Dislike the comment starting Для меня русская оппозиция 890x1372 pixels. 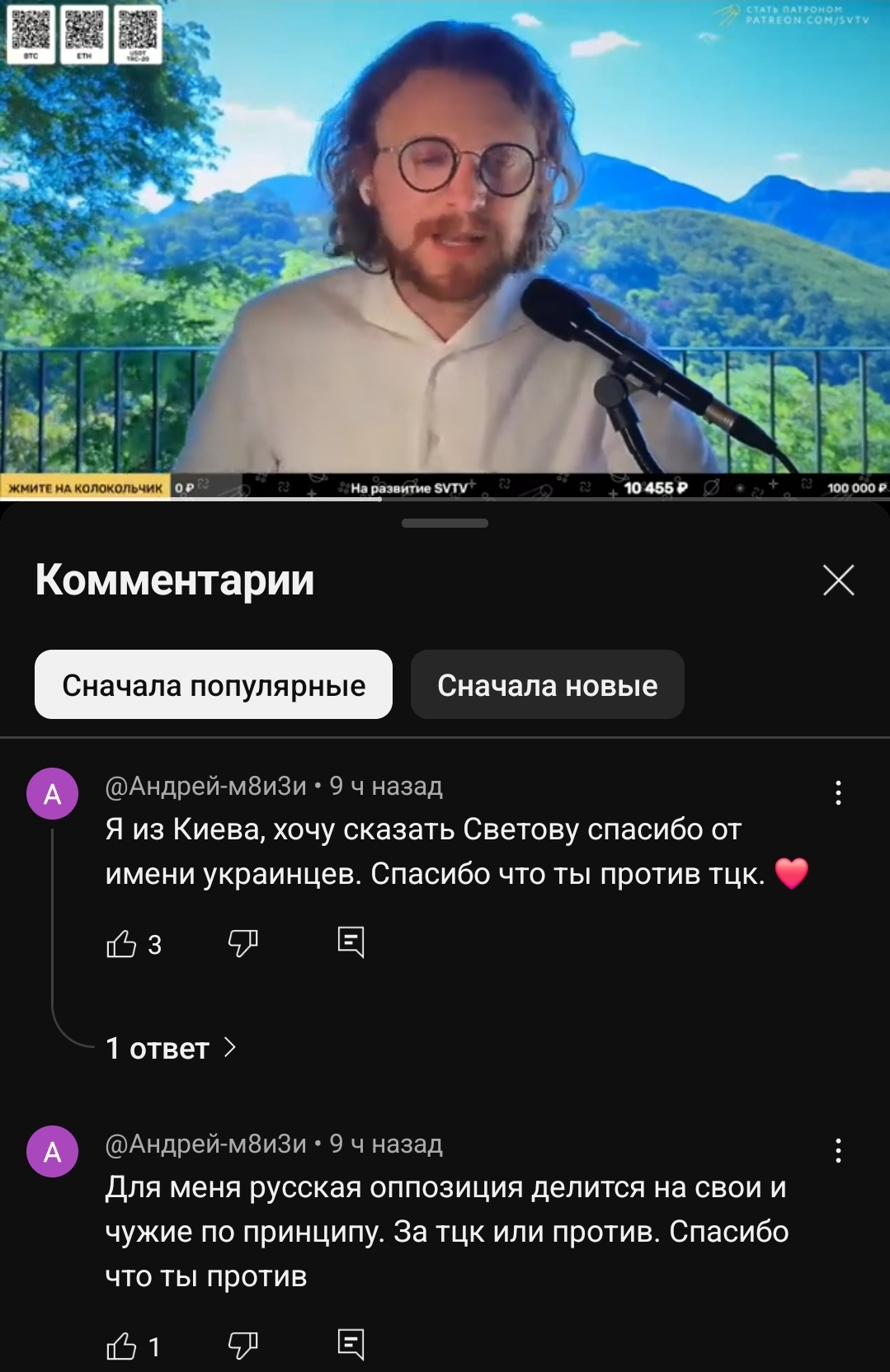click(243, 1346)
